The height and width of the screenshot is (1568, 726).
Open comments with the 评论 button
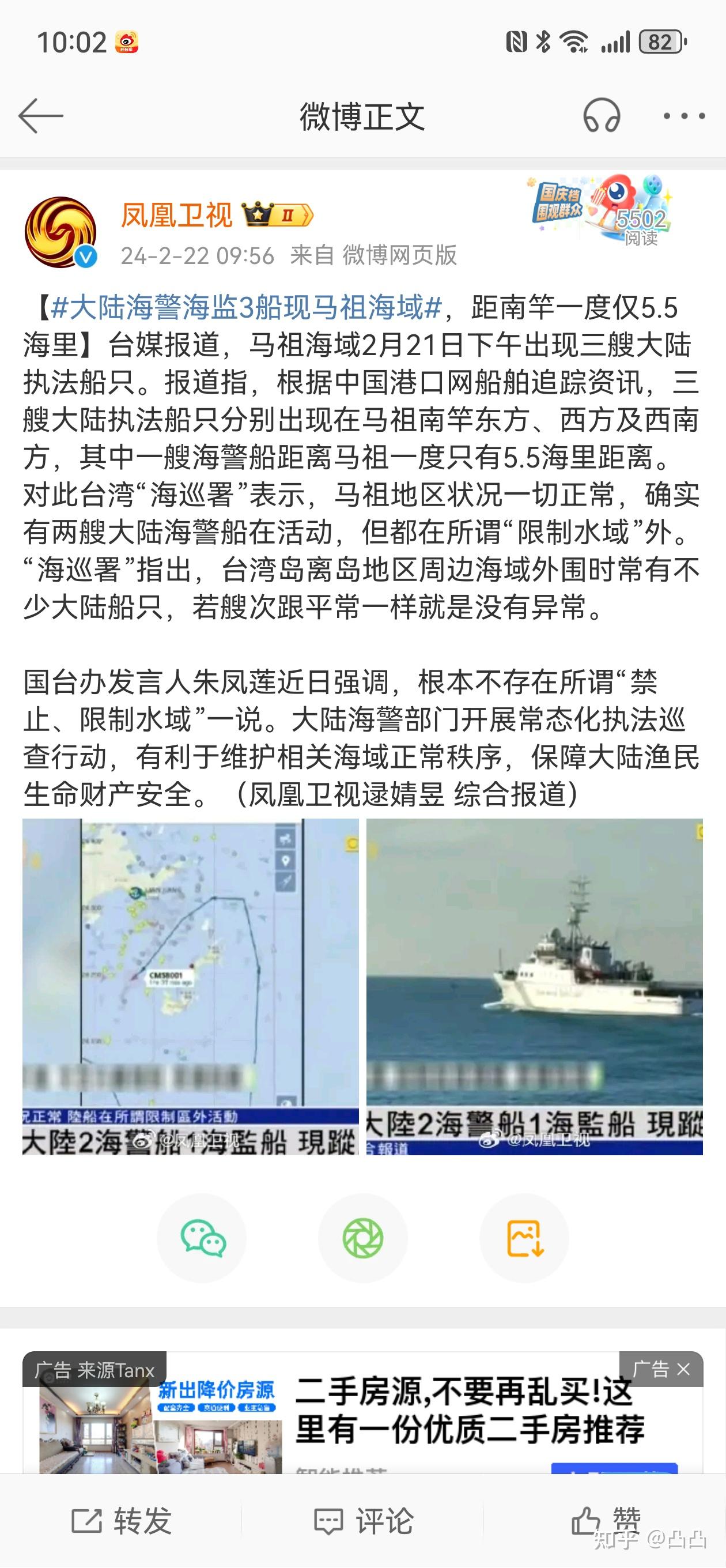[x=364, y=1521]
